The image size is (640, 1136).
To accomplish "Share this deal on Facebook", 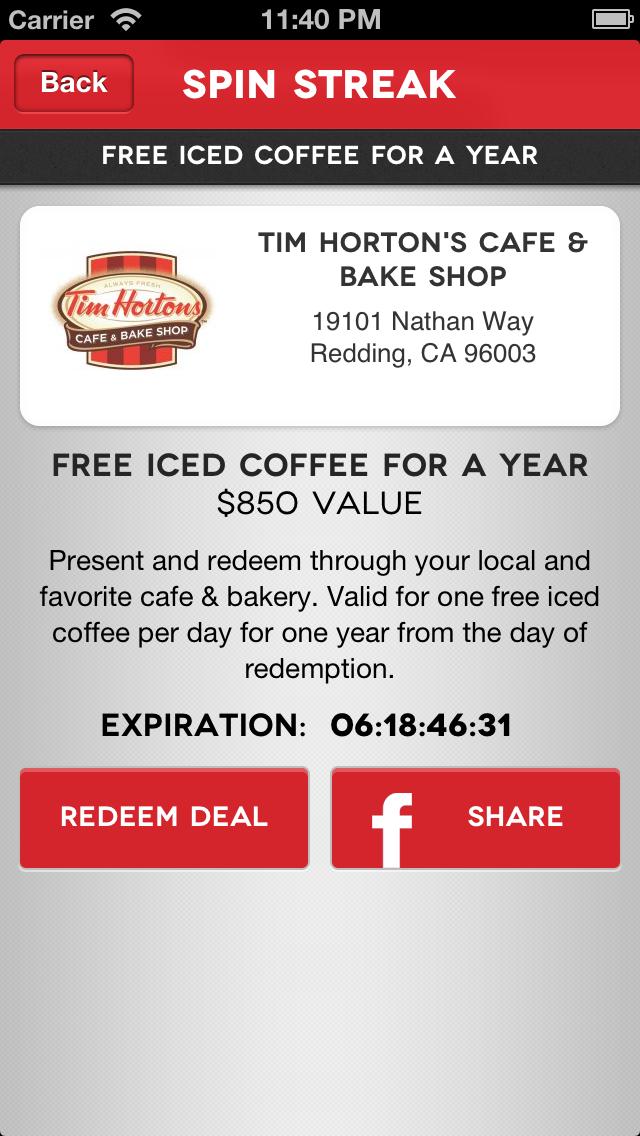I will pyautogui.click(x=475, y=817).
